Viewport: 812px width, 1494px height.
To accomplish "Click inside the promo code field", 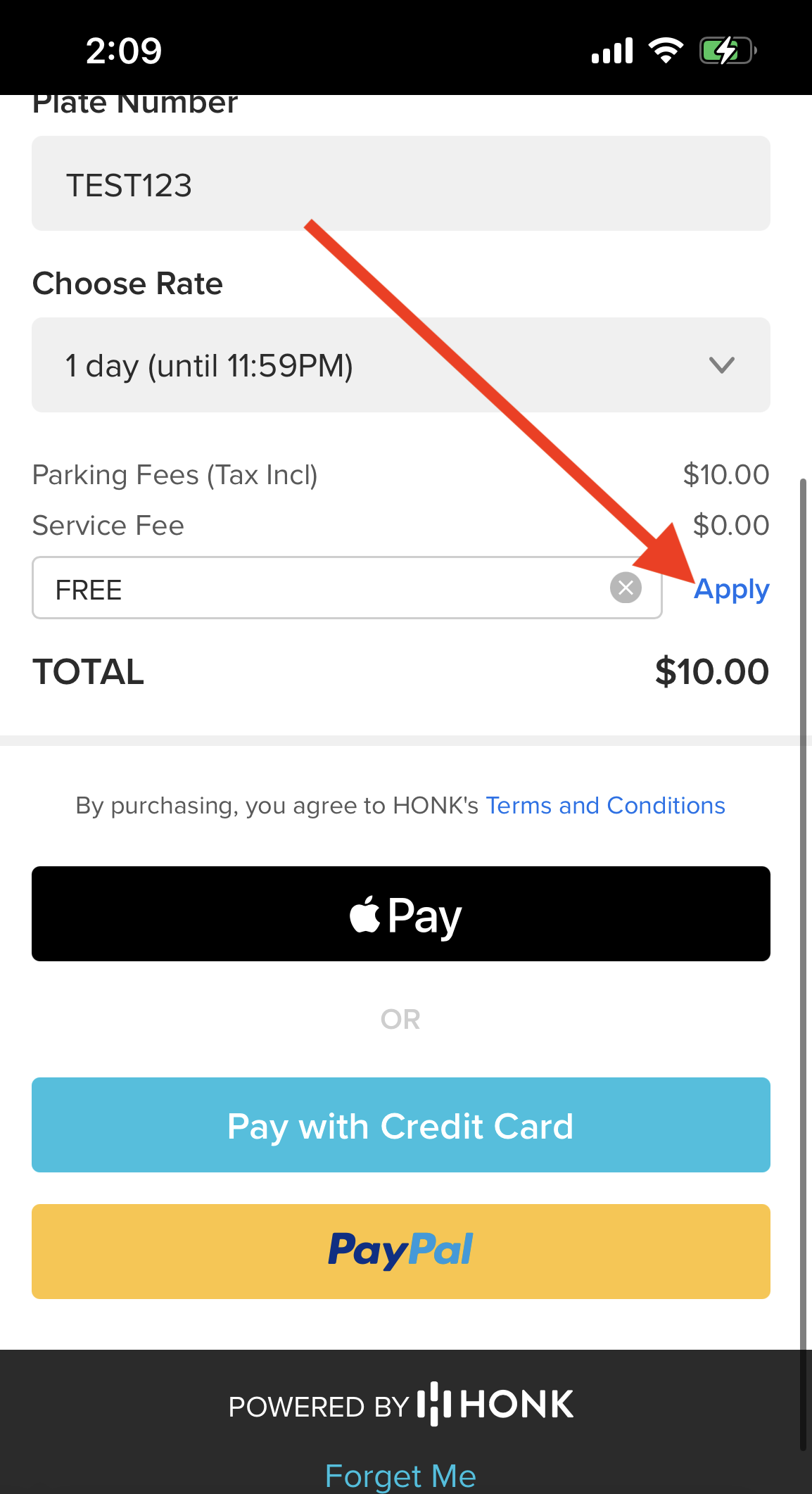I will (281, 588).
